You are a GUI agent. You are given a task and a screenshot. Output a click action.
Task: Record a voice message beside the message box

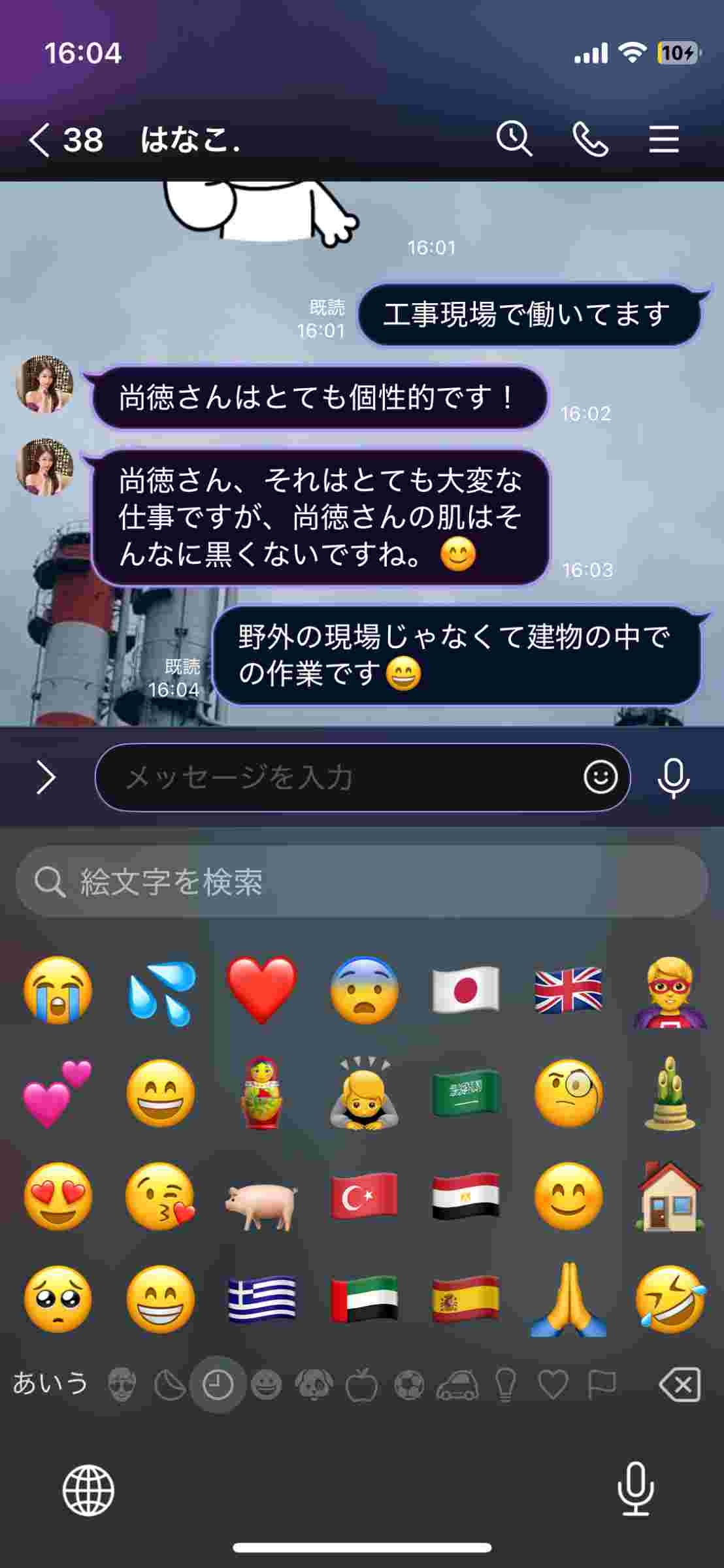[x=673, y=778]
